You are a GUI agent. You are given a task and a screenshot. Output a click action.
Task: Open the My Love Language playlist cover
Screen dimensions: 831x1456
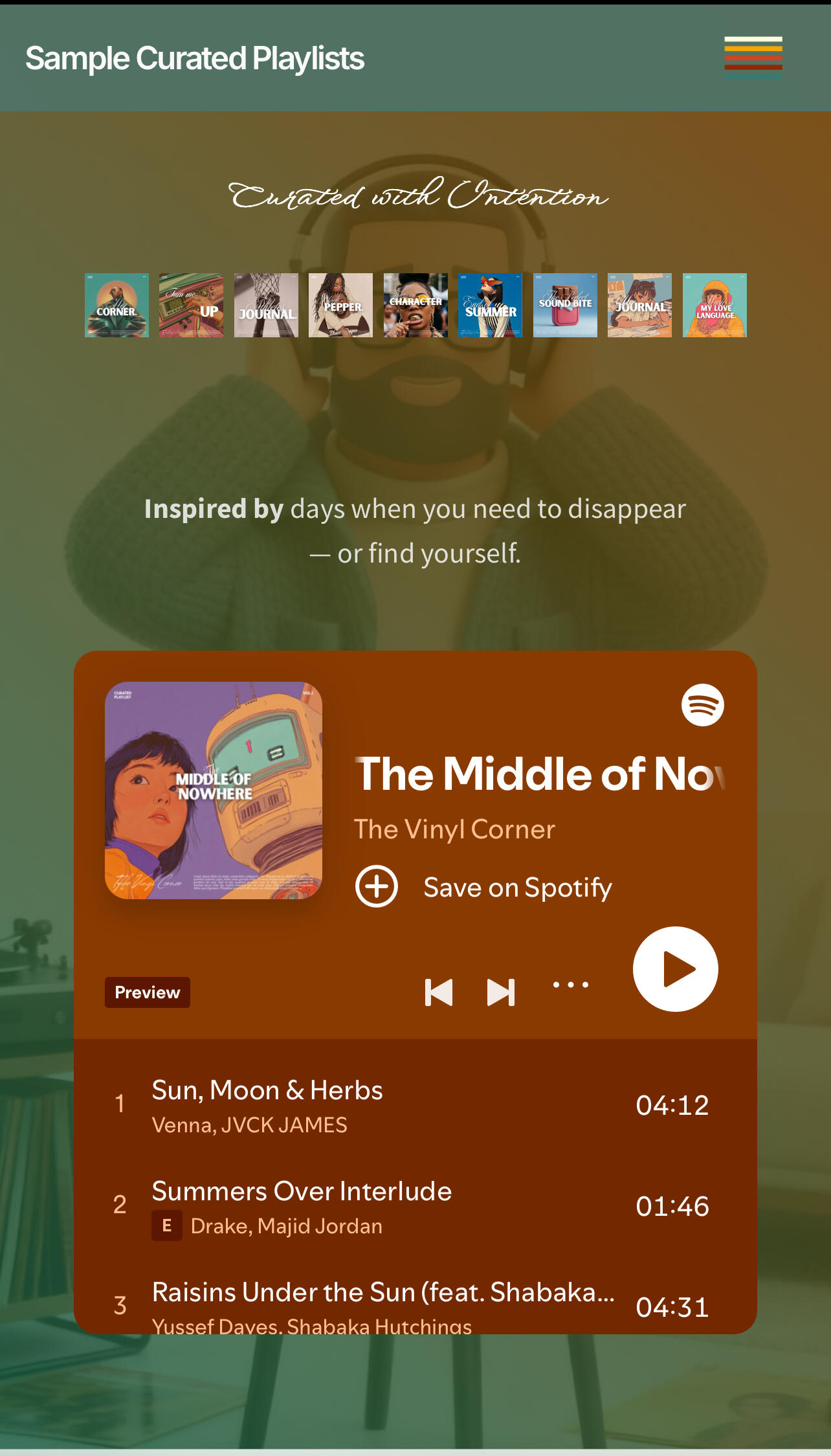click(715, 305)
